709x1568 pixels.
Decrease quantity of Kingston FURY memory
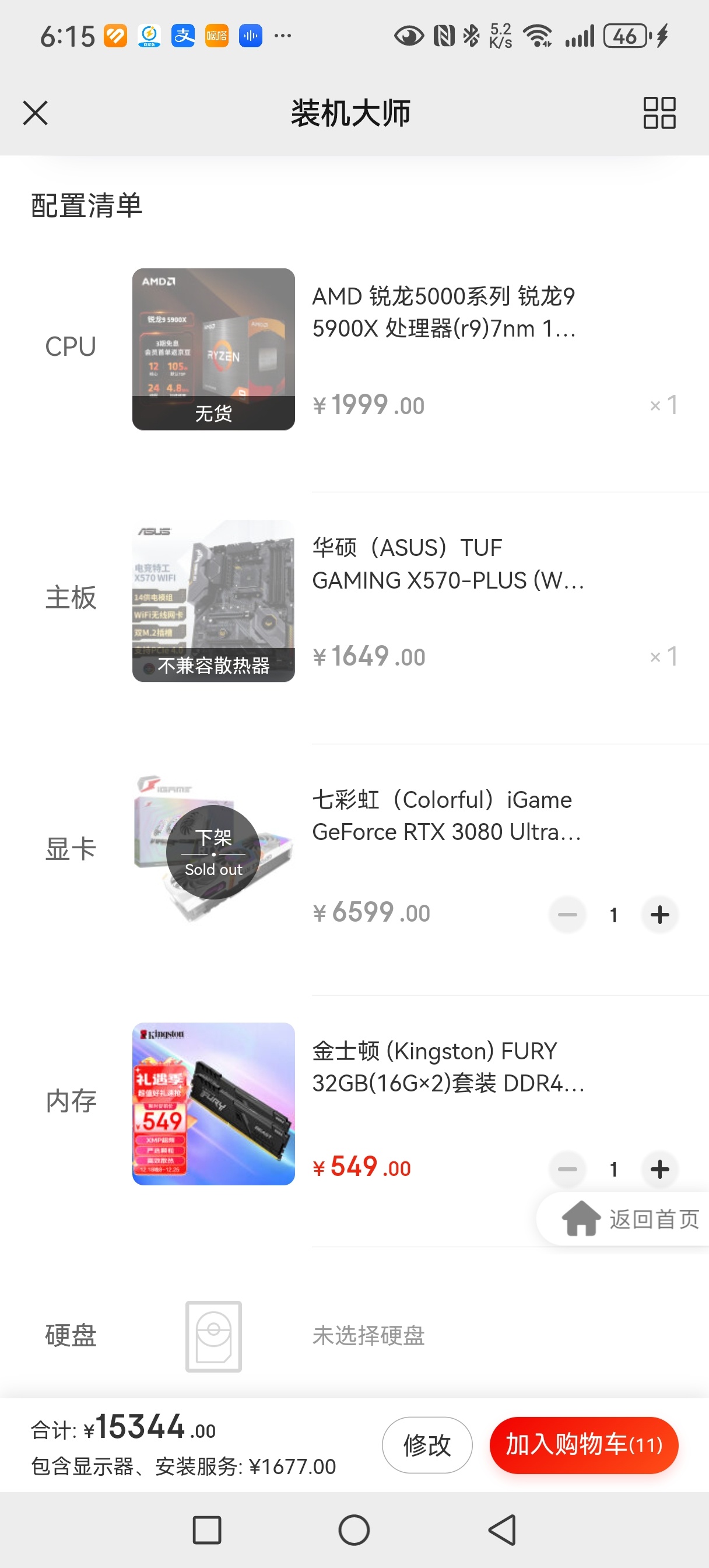567,1168
